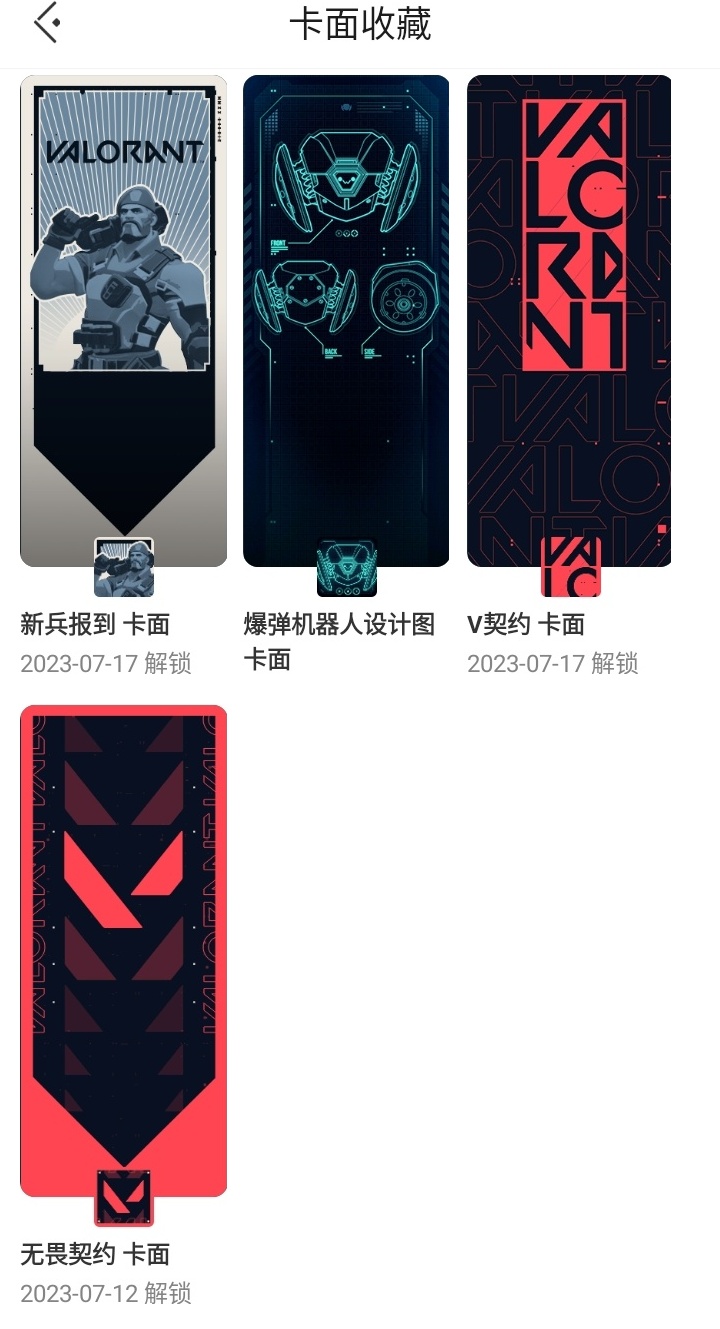The image size is (720, 1329).
Task: View the V契约 卡面 card
Action: tap(569, 321)
